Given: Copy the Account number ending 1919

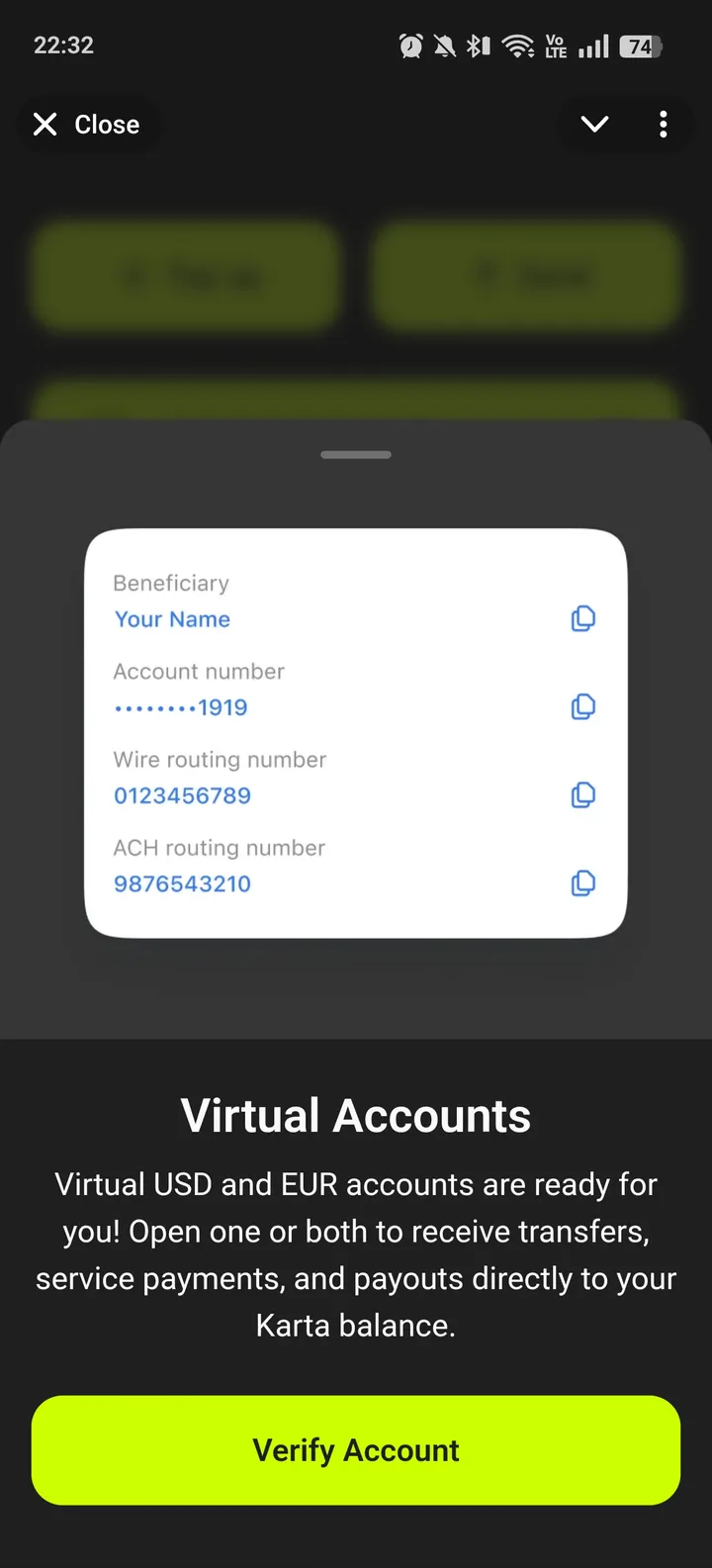Looking at the screenshot, I should [x=583, y=706].
